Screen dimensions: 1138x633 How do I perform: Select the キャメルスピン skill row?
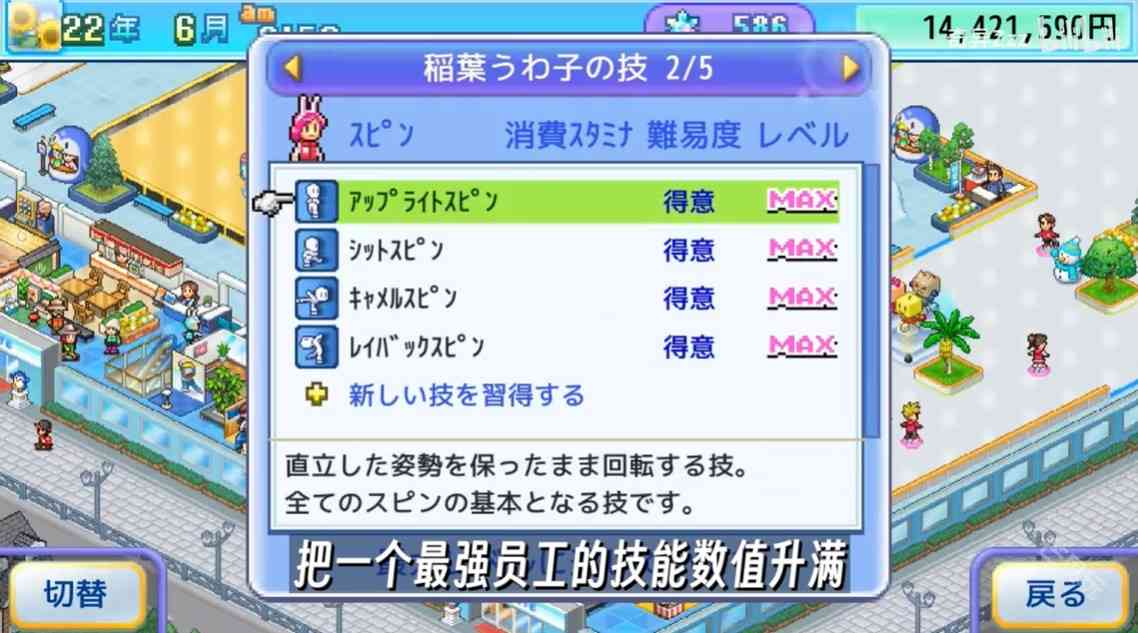(x=566, y=298)
